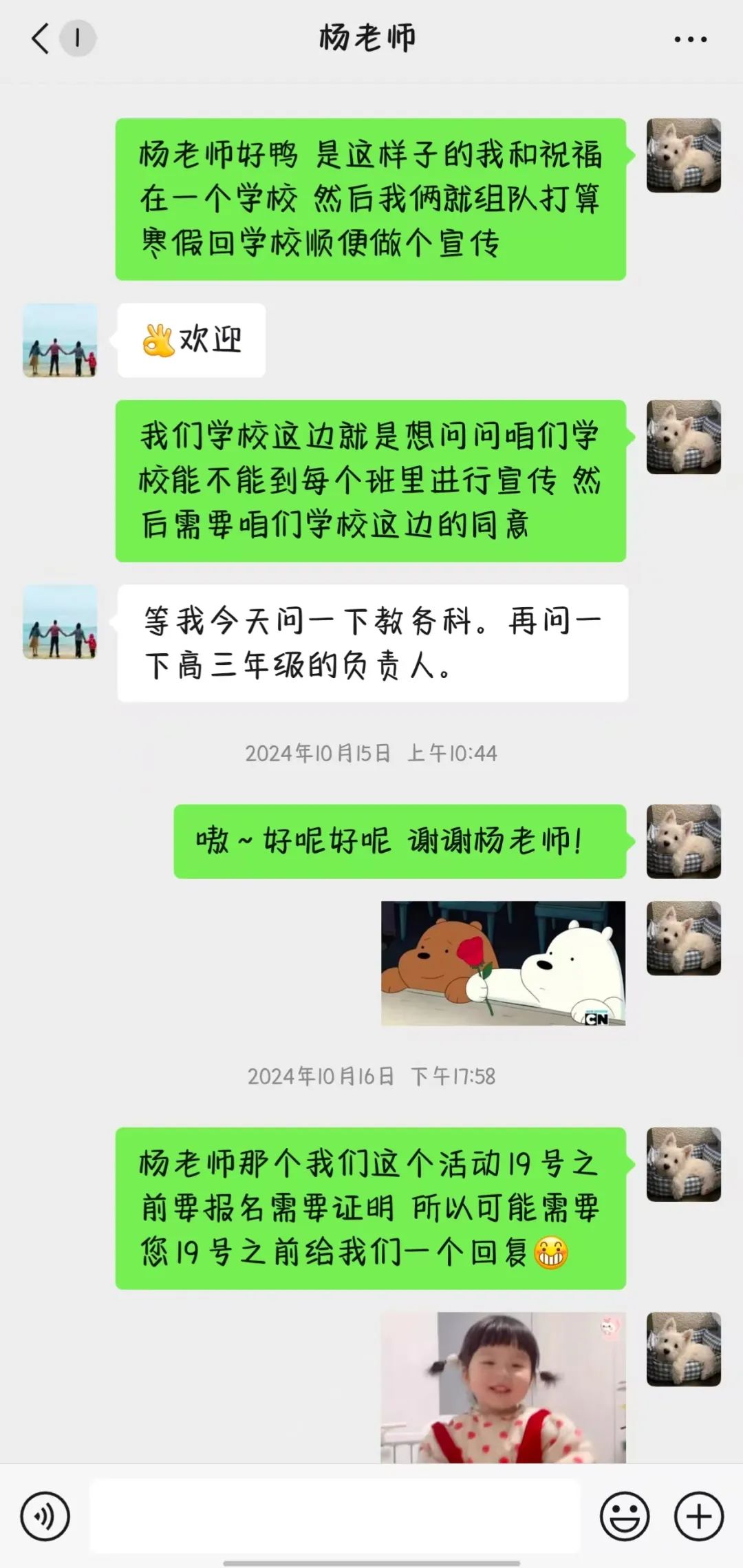Open the little girl sticker image
Image resolution: width=743 pixels, height=1568 pixels.
(503, 1386)
